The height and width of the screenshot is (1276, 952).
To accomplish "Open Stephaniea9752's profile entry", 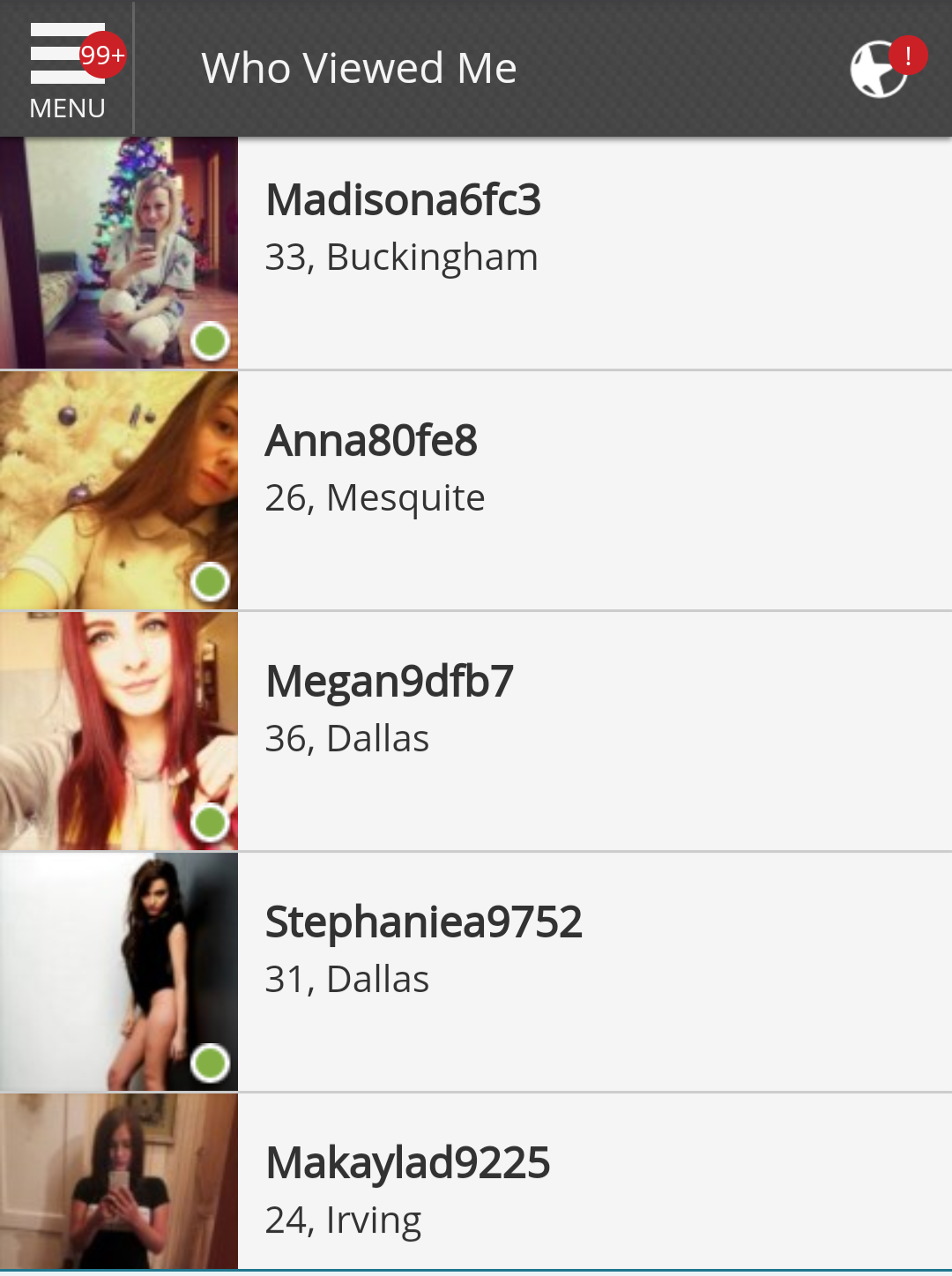I will click(476, 972).
